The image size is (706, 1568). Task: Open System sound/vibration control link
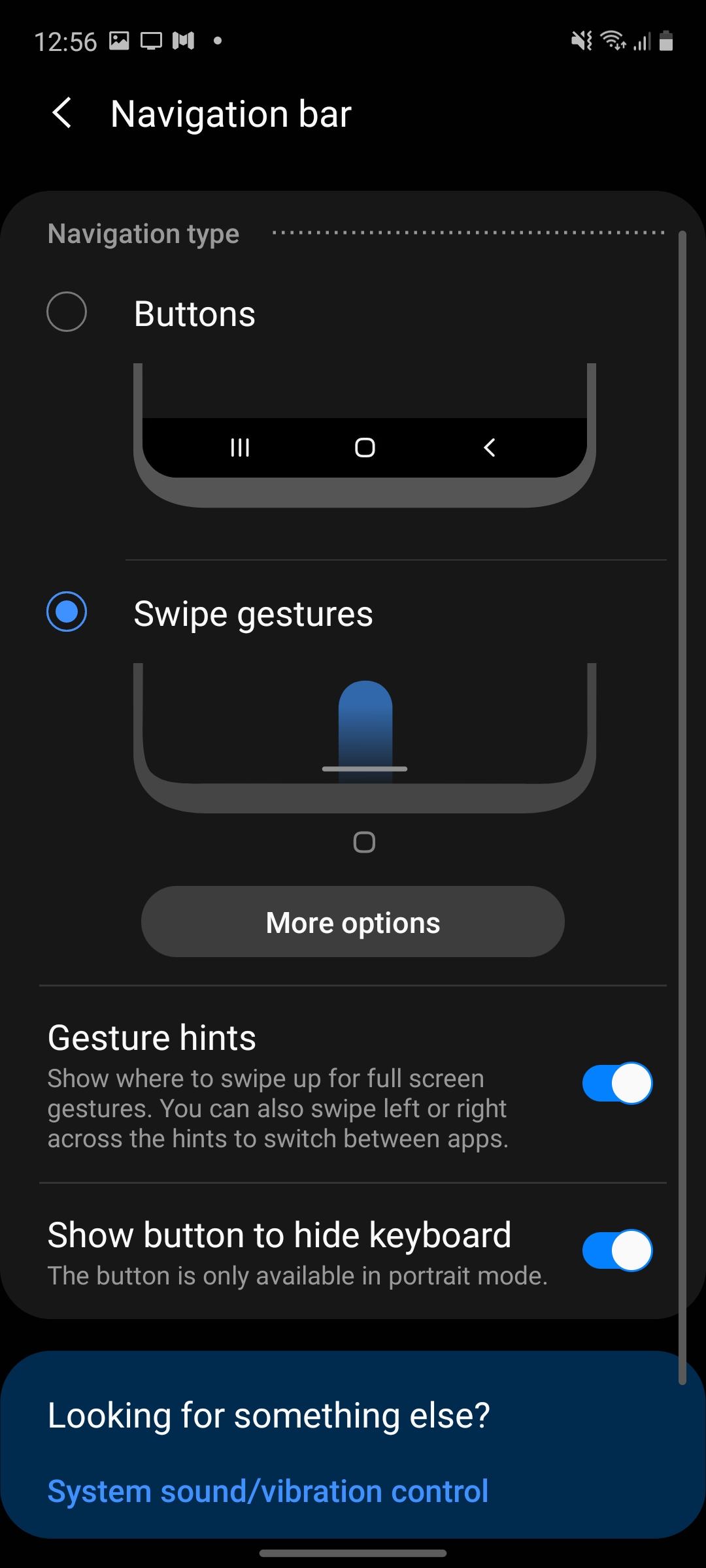(x=268, y=1492)
